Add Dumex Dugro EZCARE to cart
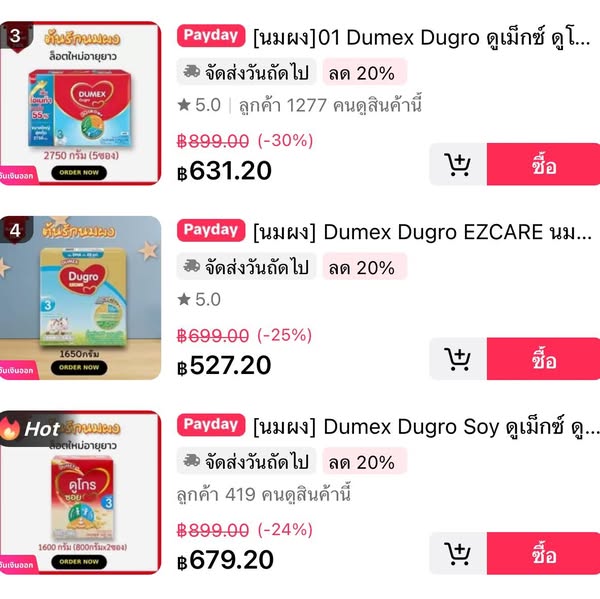Screen dimensions: 600x599 [458, 359]
